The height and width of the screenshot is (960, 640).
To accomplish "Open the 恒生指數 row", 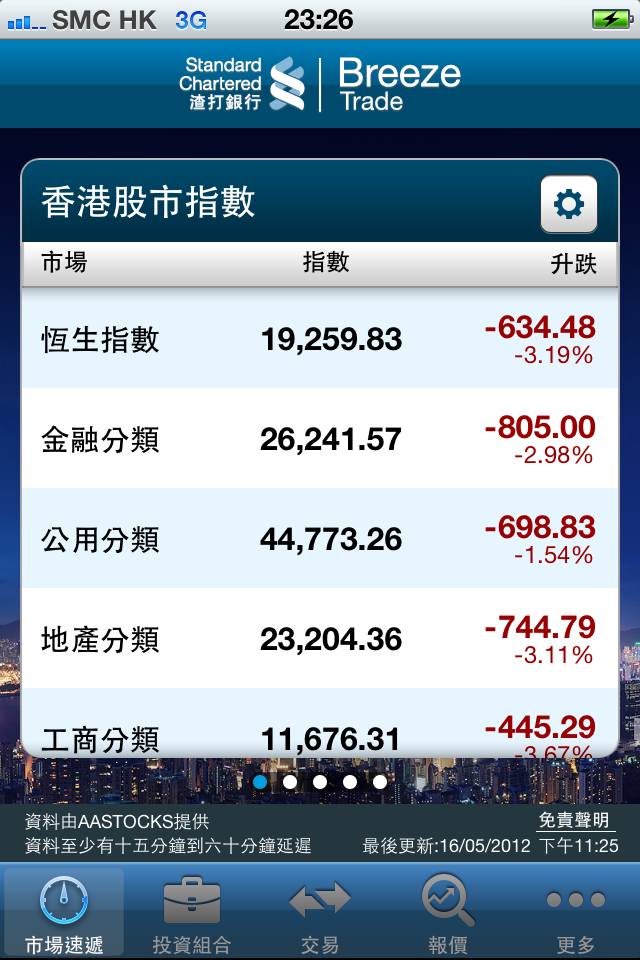I will (320, 339).
